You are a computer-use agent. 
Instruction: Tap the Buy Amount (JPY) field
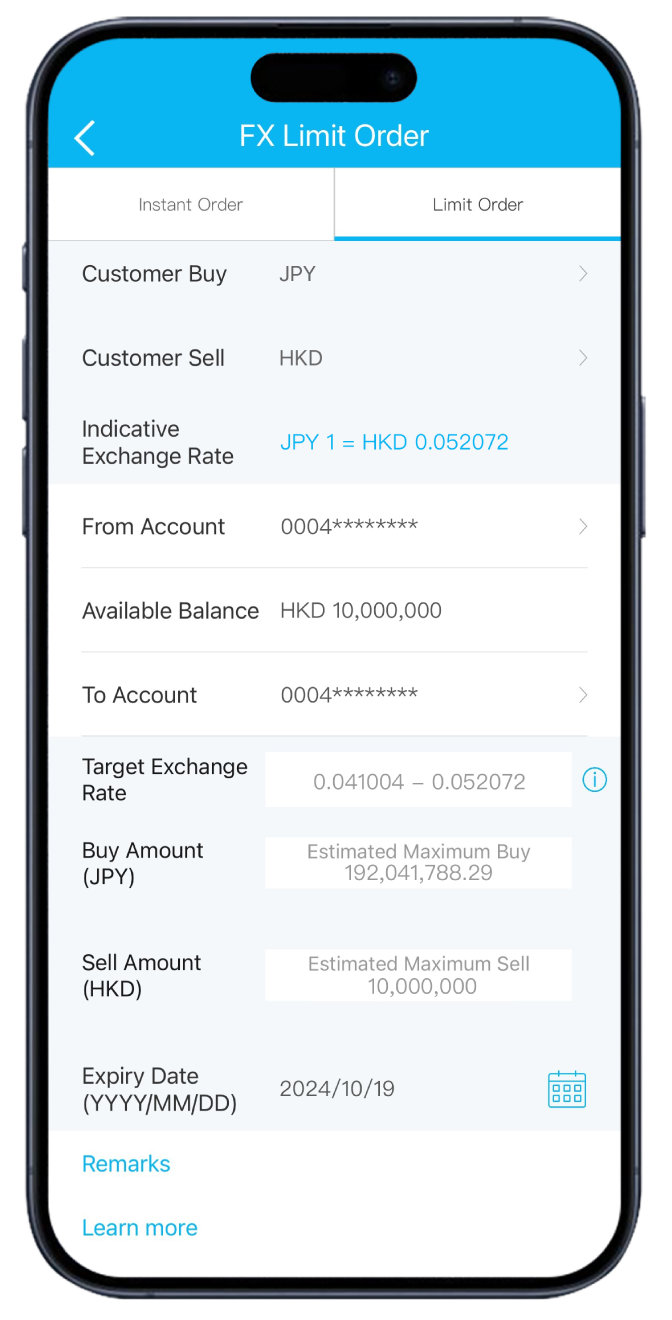(x=419, y=863)
